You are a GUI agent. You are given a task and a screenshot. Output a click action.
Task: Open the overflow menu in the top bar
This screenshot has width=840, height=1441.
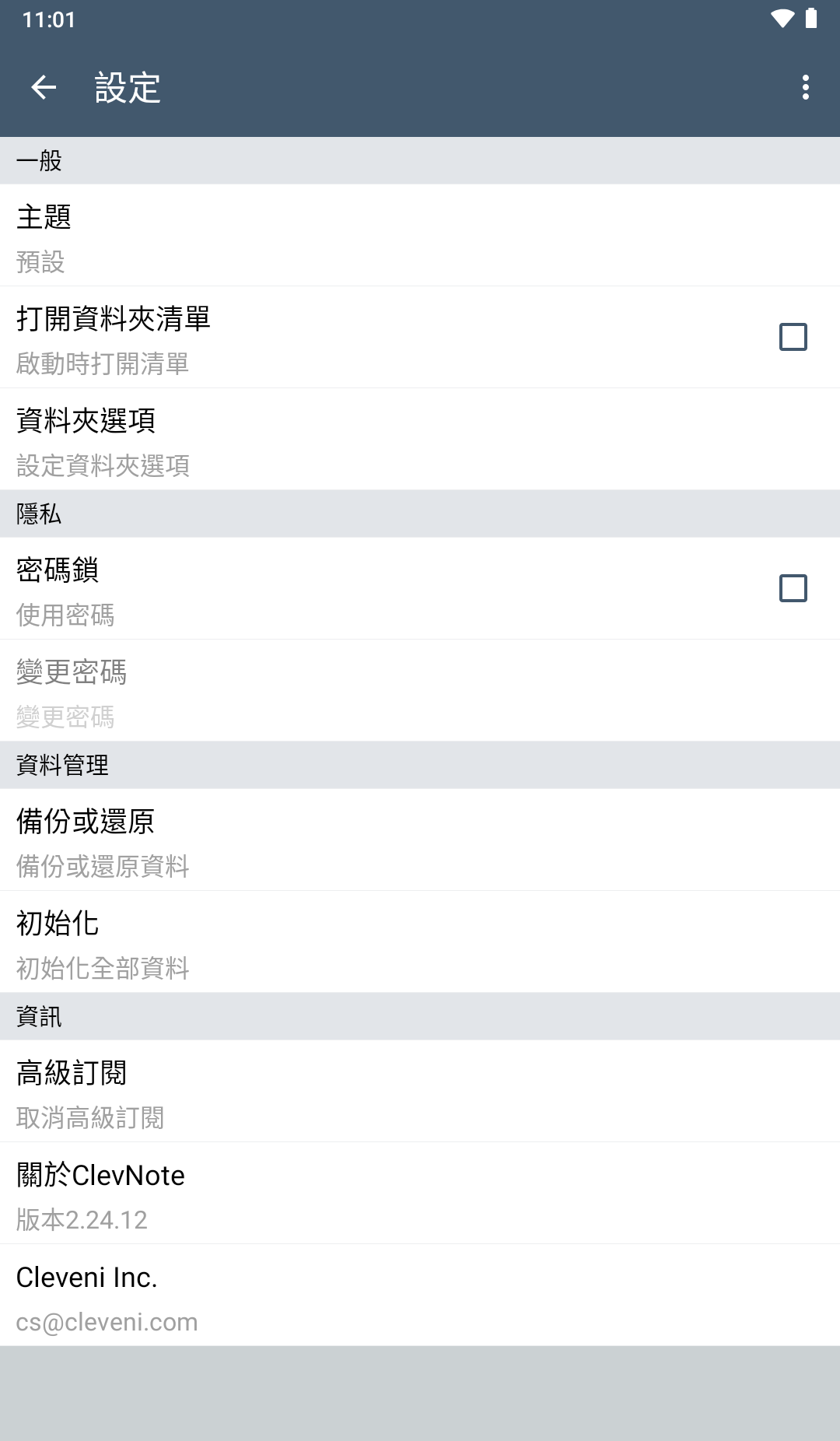click(x=807, y=87)
